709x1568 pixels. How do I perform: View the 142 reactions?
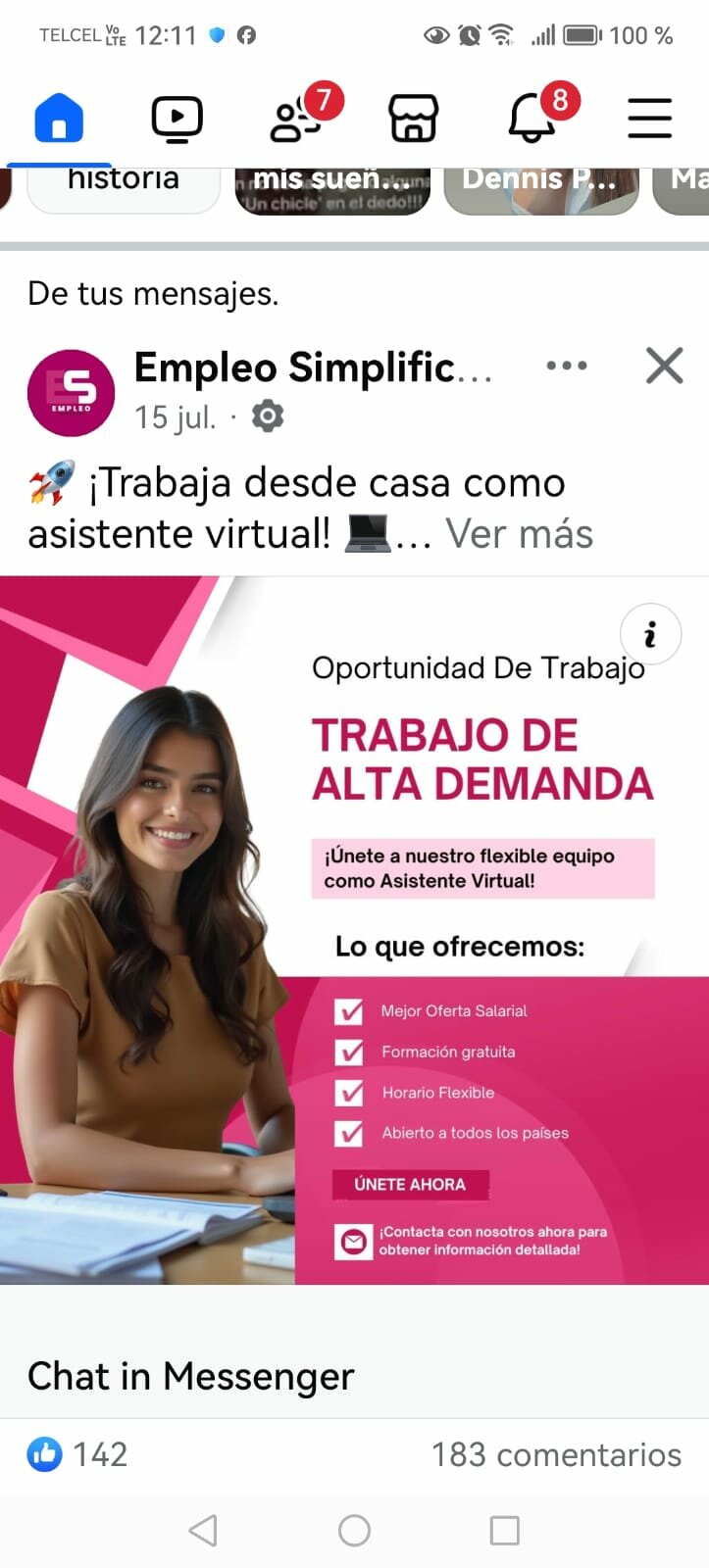click(78, 1454)
